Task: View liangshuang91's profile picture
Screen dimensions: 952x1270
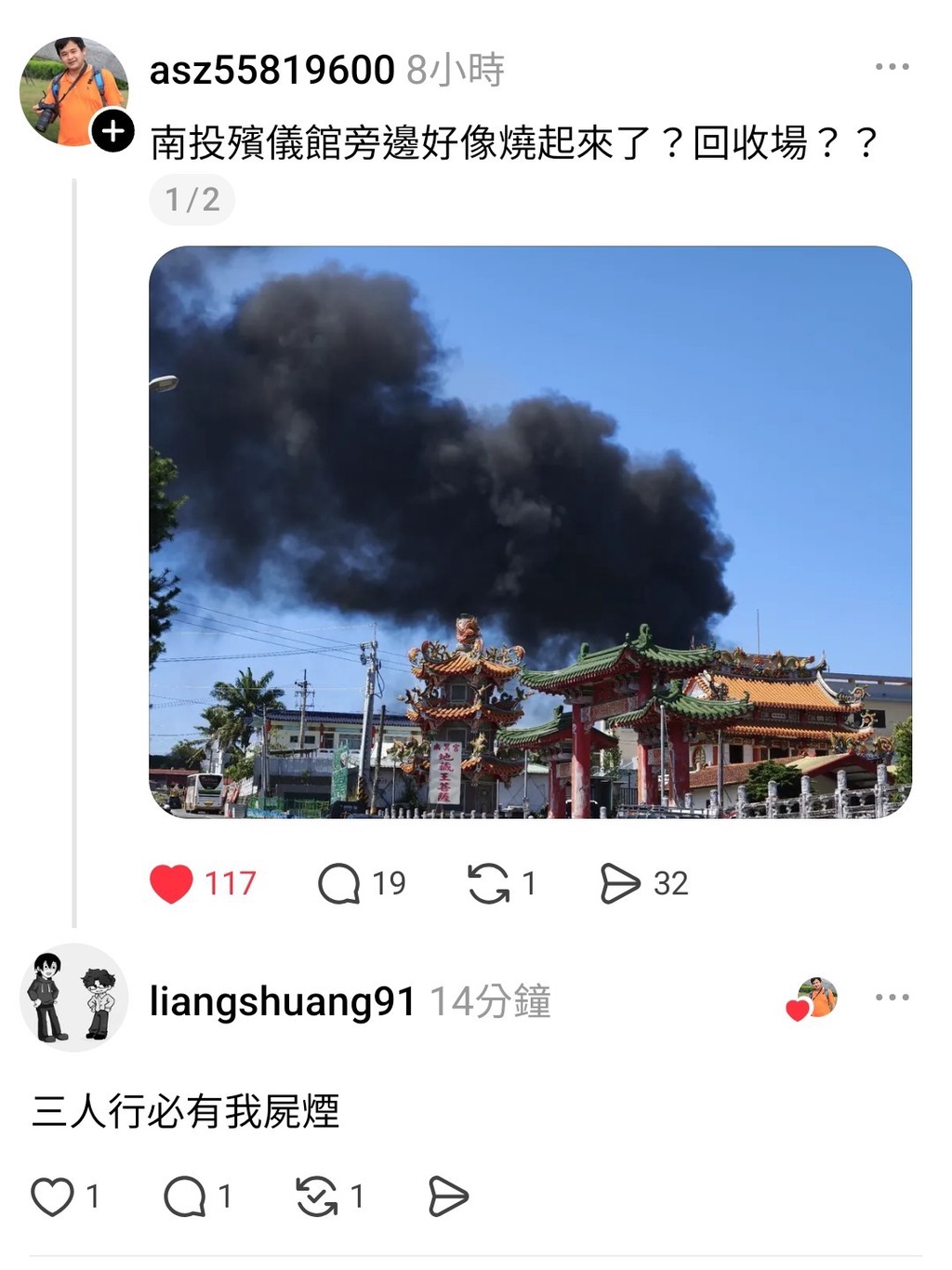Action: 73,998
